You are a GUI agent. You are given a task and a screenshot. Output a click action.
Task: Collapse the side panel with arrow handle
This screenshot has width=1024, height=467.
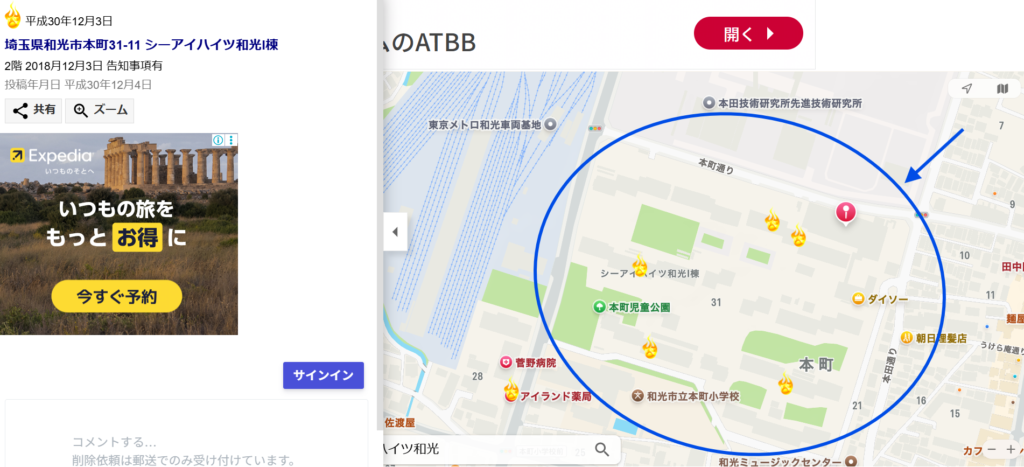click(394, 232)
